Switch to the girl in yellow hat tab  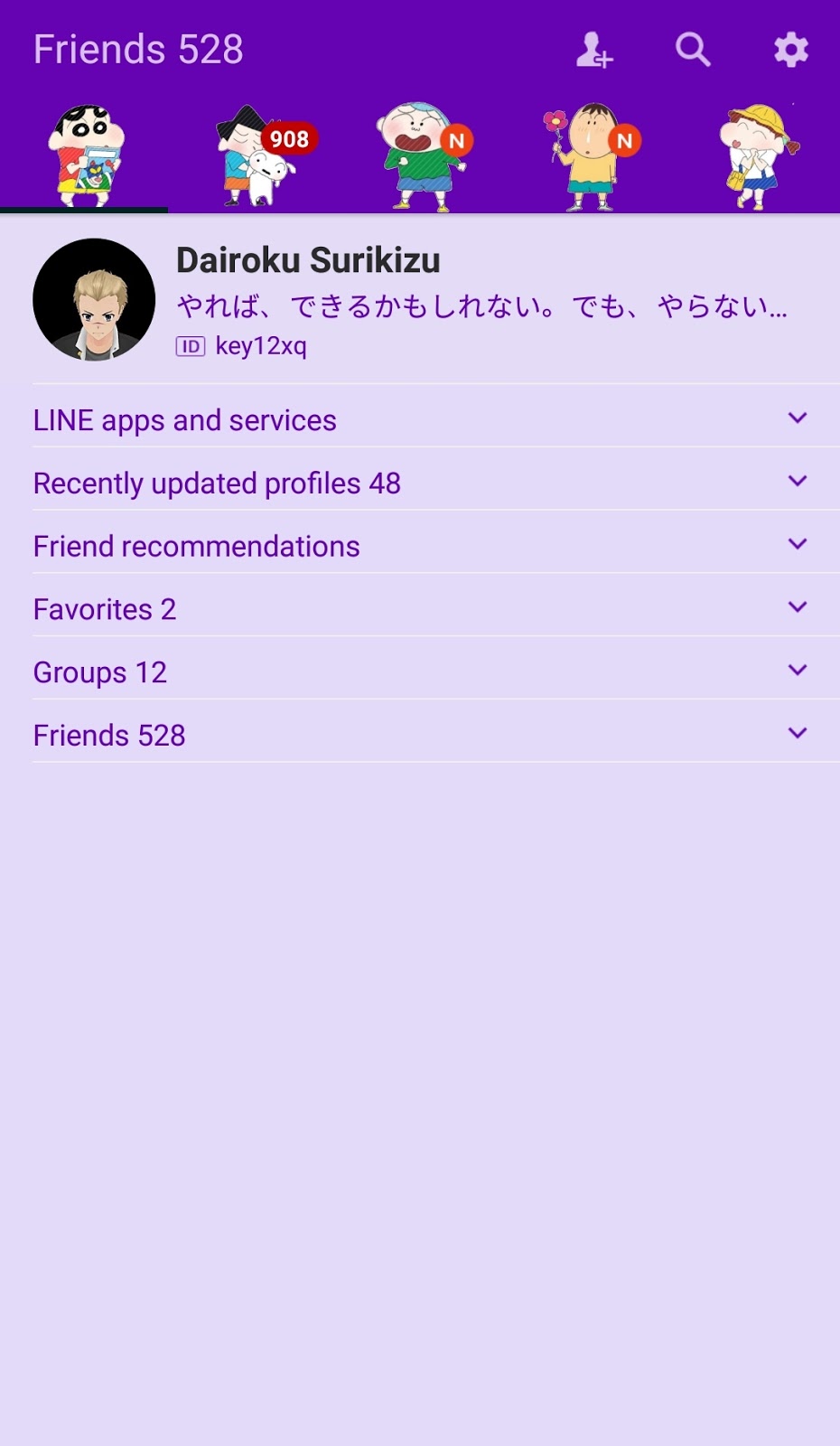[756, 155]
